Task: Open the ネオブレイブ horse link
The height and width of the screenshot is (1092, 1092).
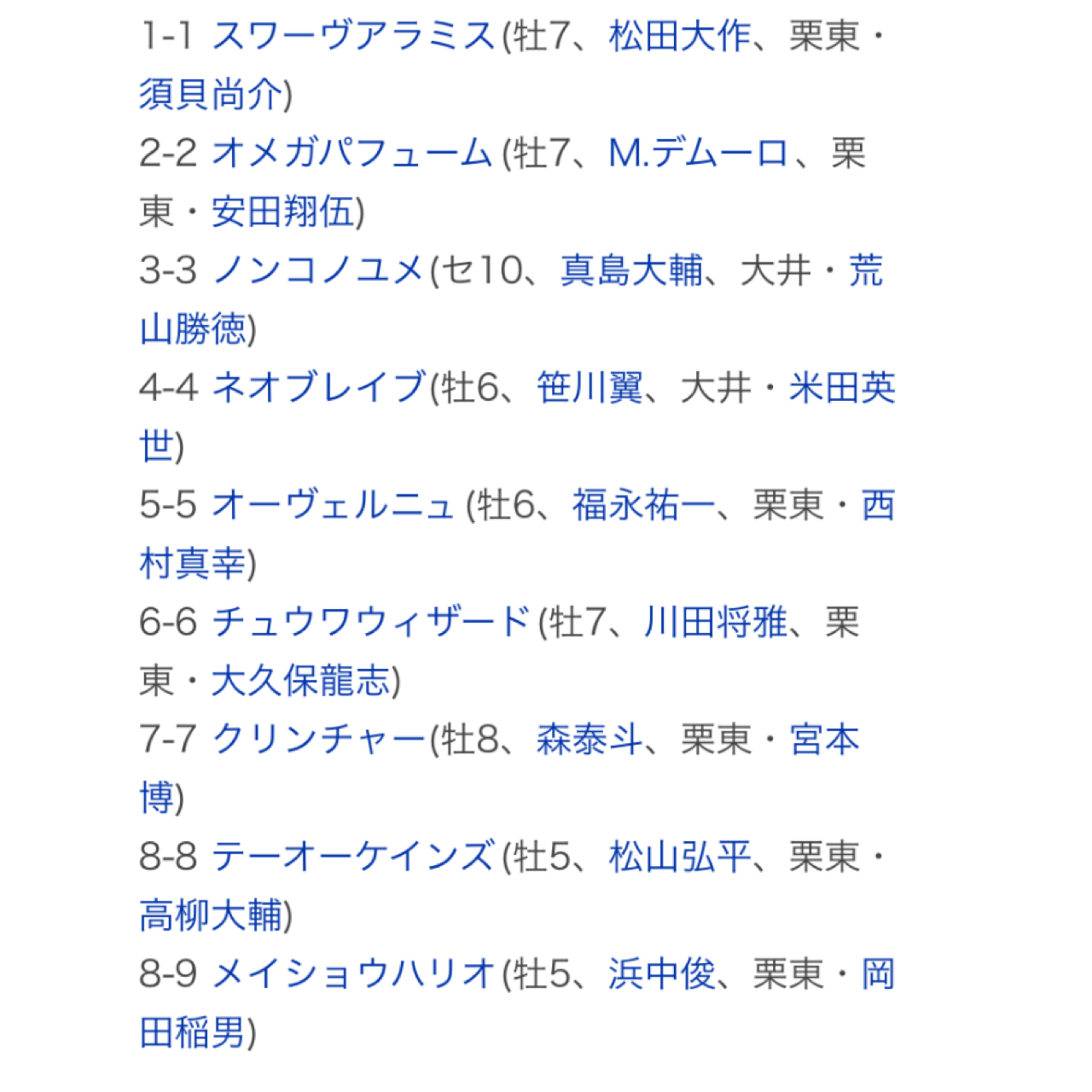Action: tap(318, 387)
